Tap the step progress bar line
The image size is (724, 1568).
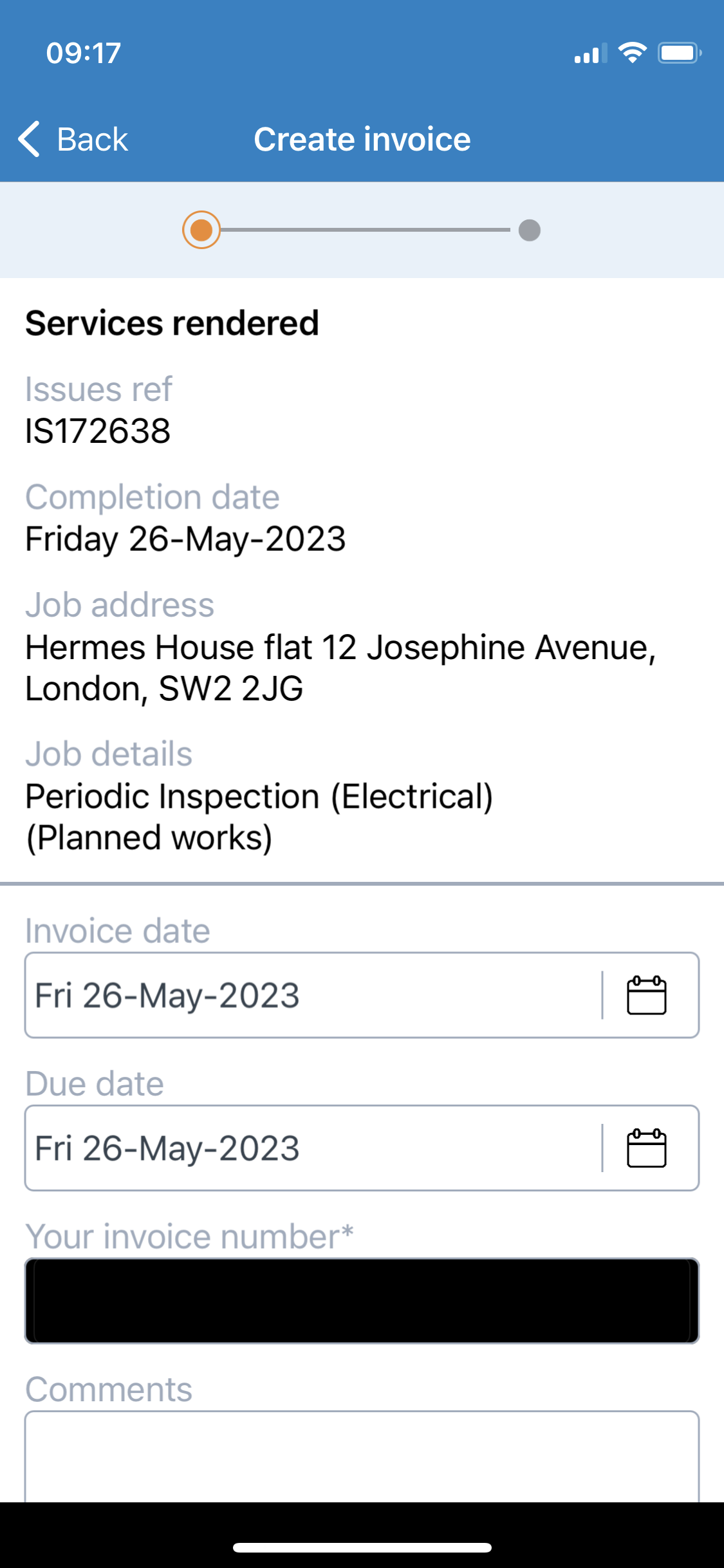(x=365, y=230)
